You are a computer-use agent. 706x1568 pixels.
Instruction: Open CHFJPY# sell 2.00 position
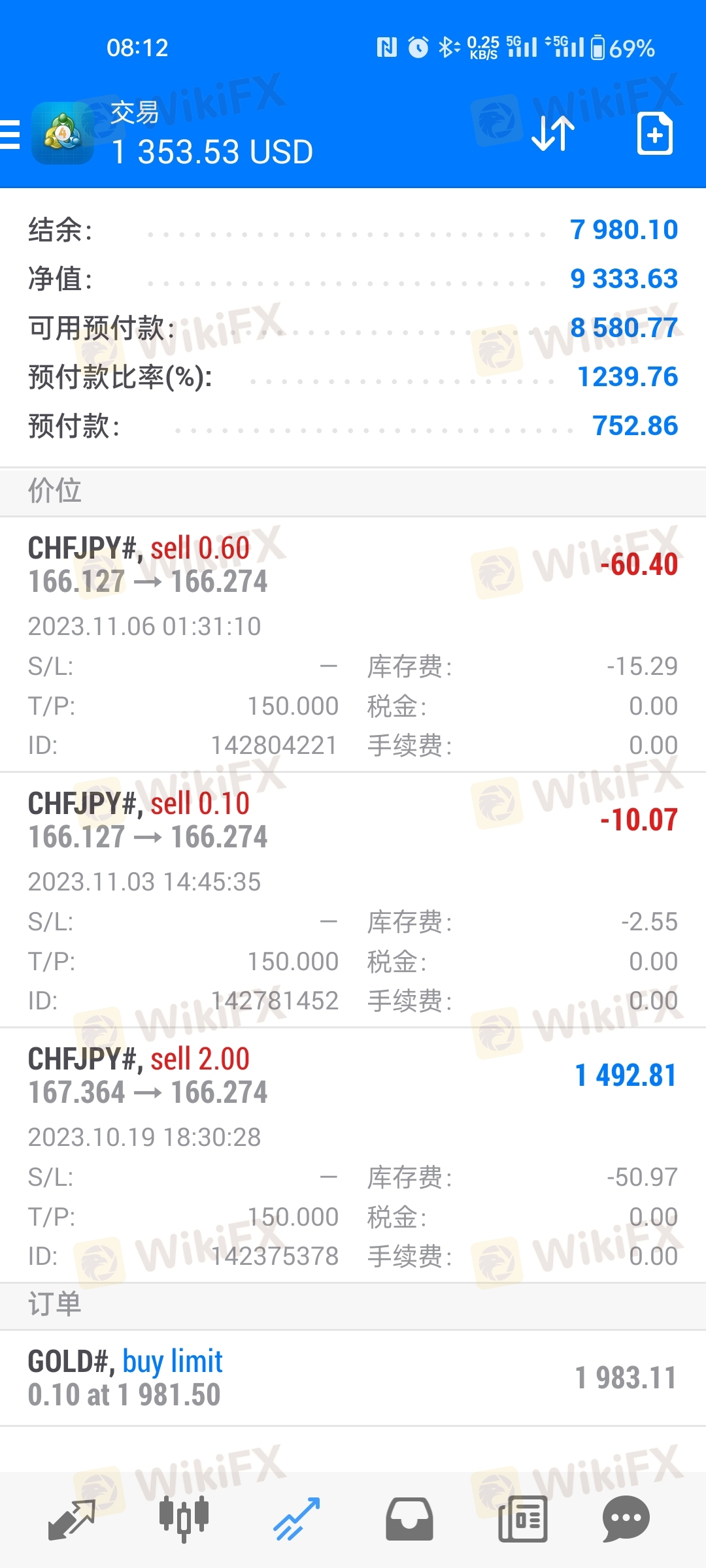pos(353,1155)
